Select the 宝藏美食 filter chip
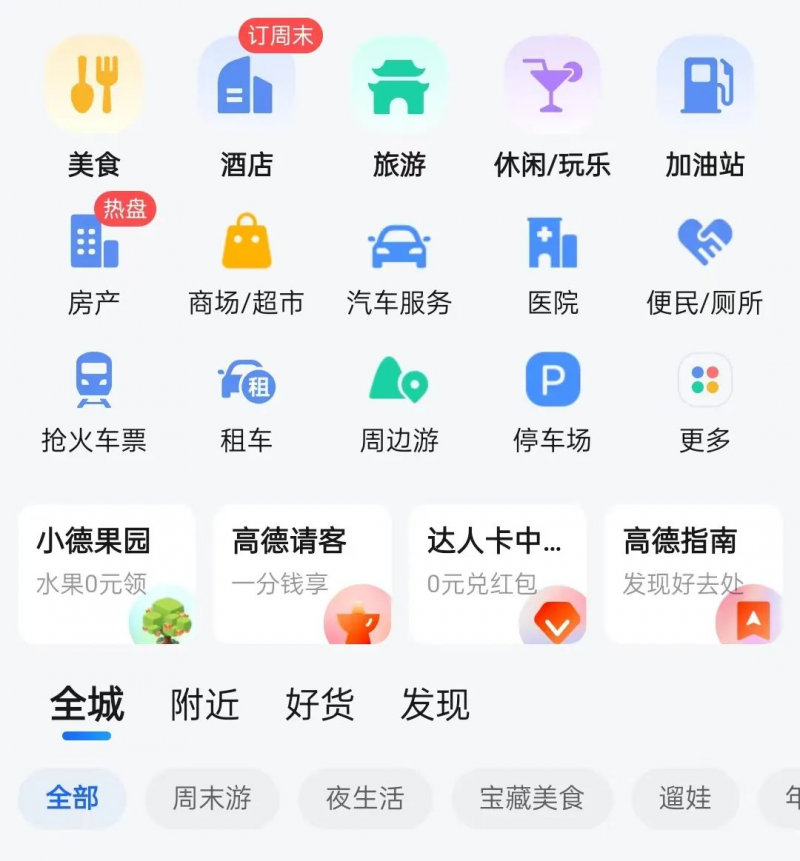This screenshot has height=861, width=800. click(x=531, y=798)
